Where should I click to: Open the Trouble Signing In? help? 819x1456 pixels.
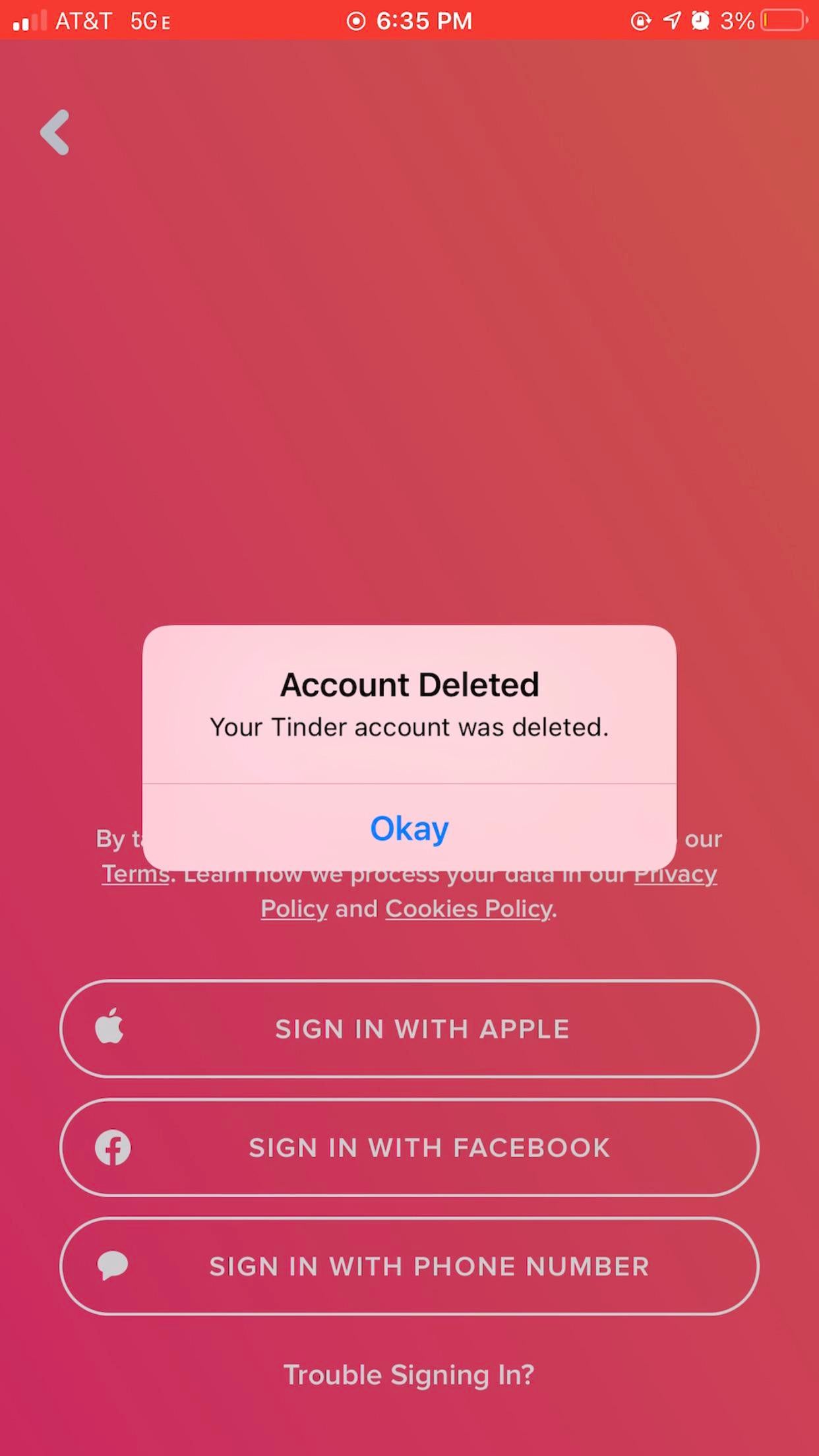point(409,1375)
